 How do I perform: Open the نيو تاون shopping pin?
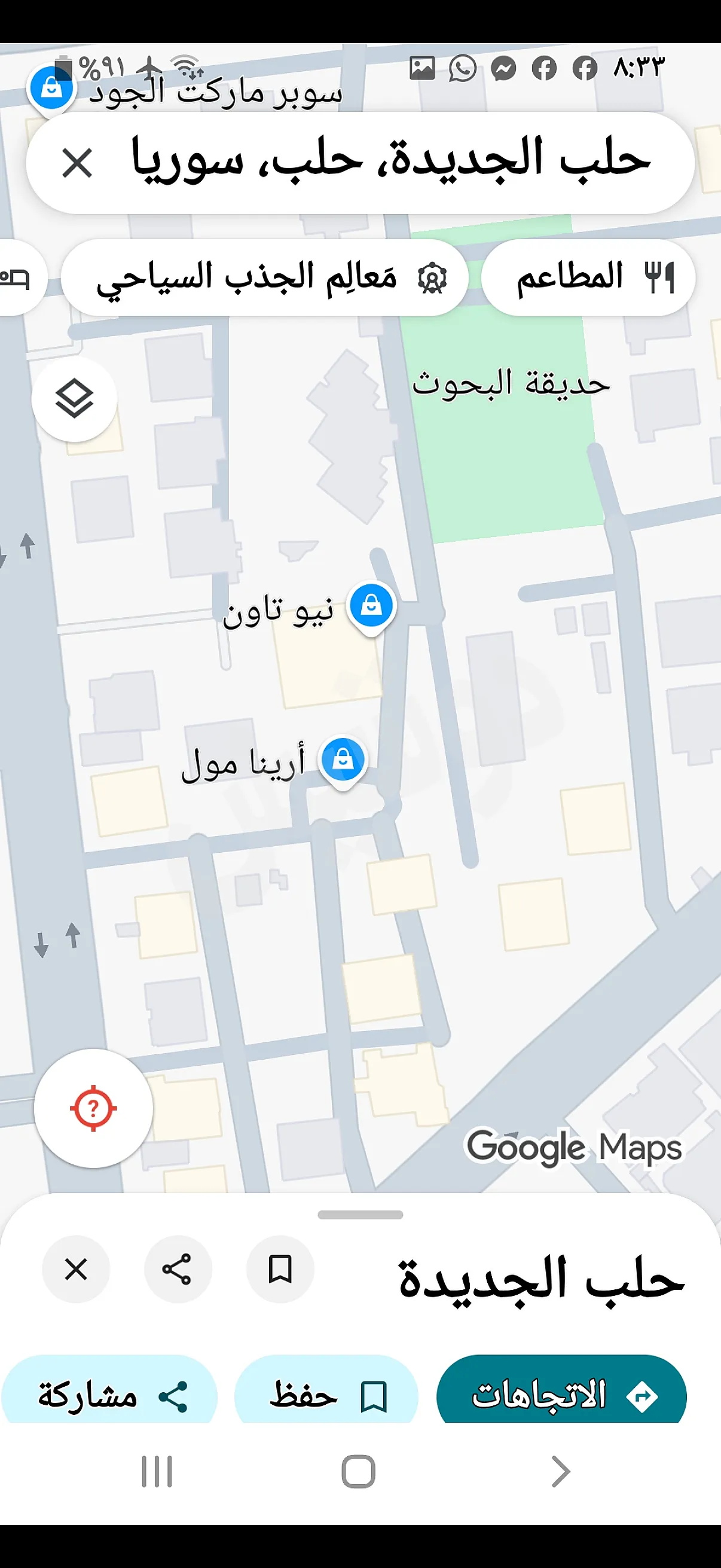[371, 607]
